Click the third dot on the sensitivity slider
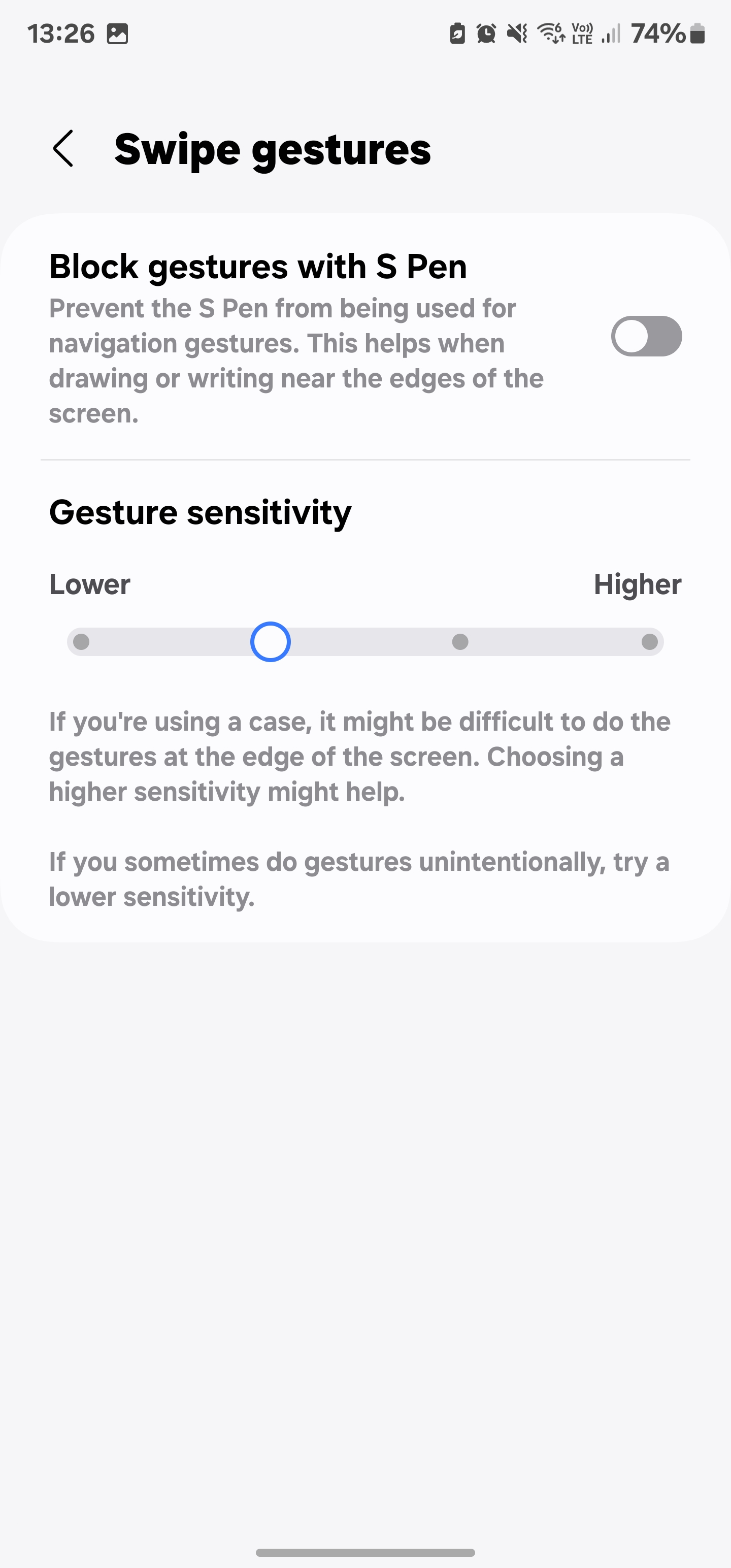Screen dimensions: 731x1568 [x=460, y=641]
